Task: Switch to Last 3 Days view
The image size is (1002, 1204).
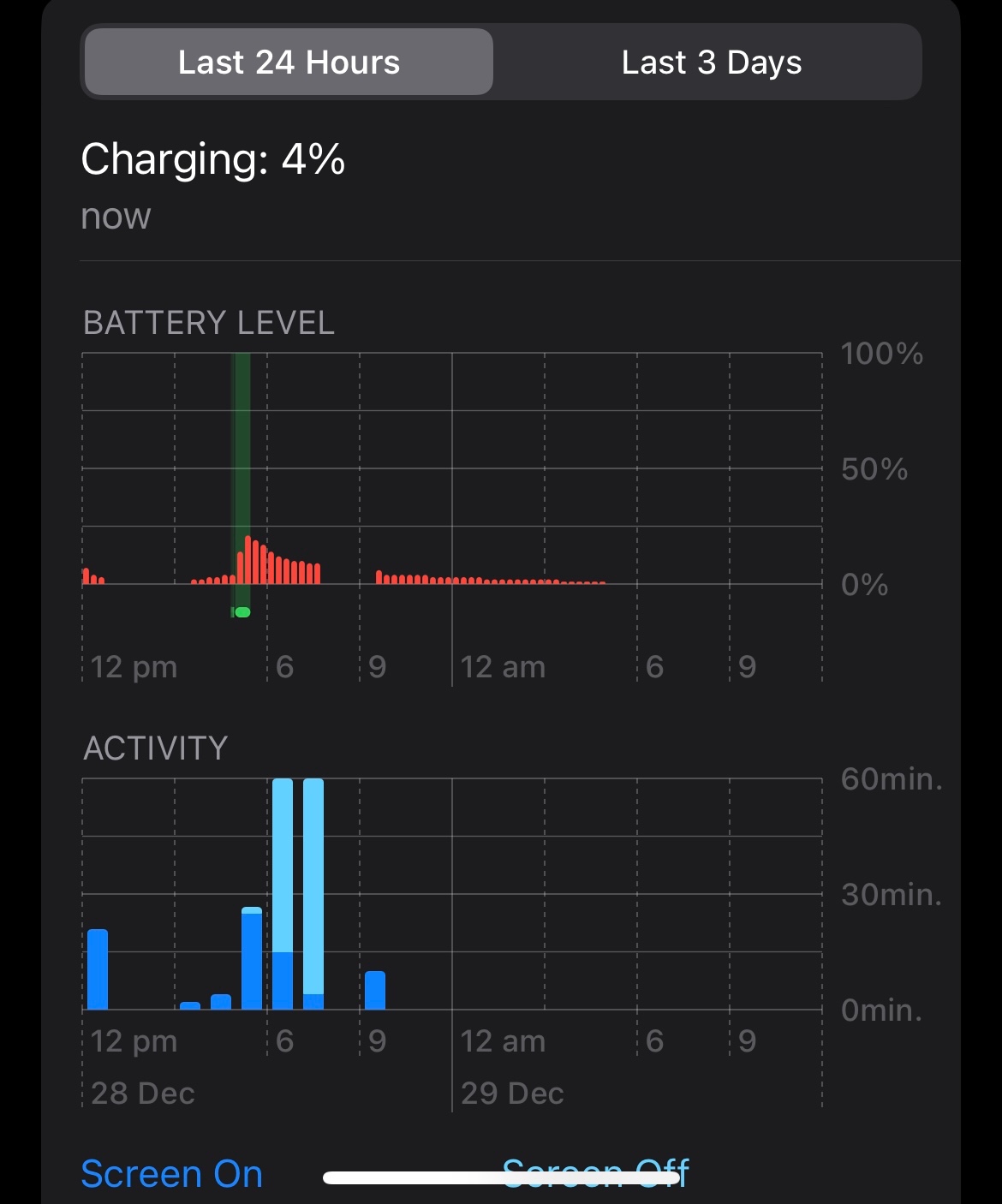Action: pyautogui.click(x=711, y=63)
